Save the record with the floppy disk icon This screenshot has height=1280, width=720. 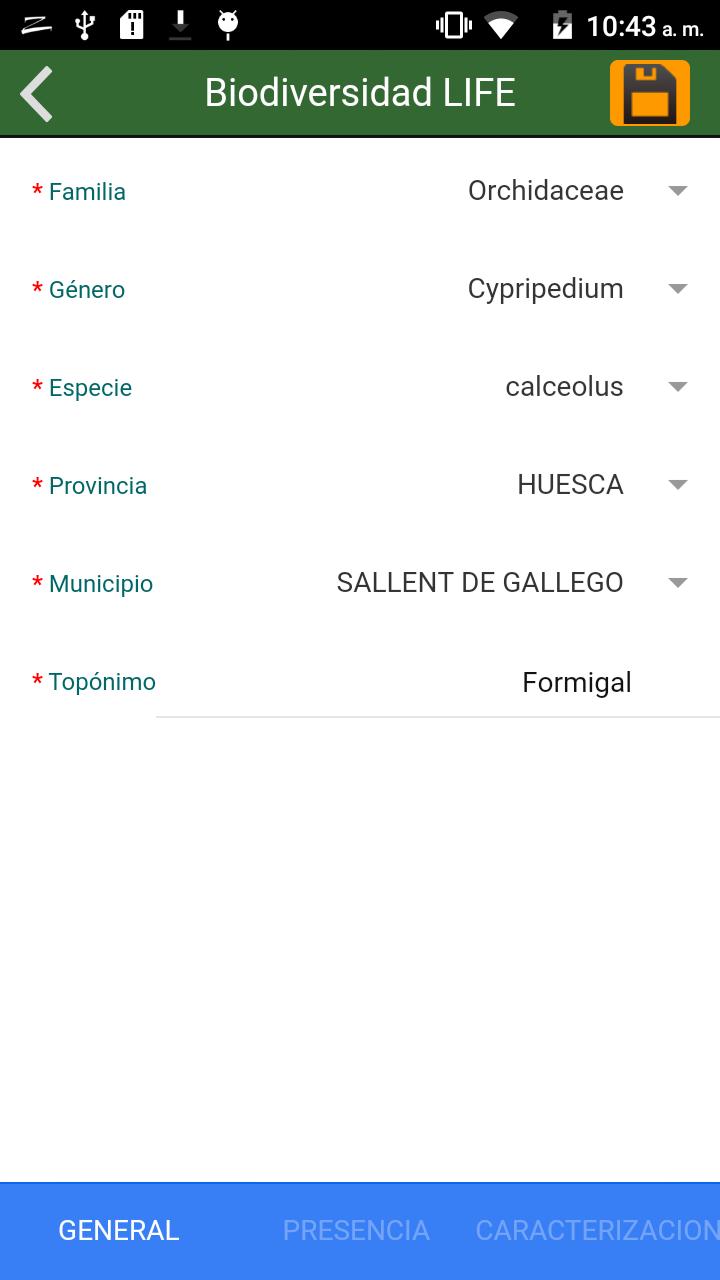(x=650, y=93)
